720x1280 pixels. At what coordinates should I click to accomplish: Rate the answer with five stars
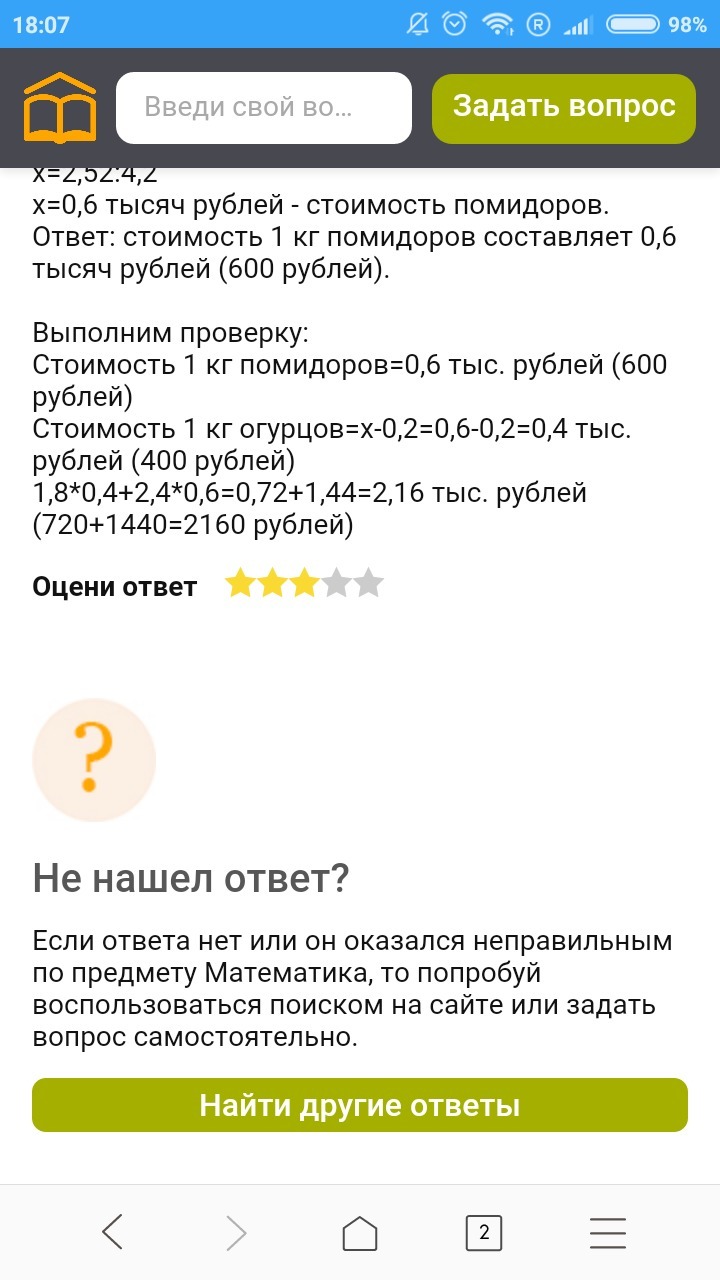[x=369, y=584]
